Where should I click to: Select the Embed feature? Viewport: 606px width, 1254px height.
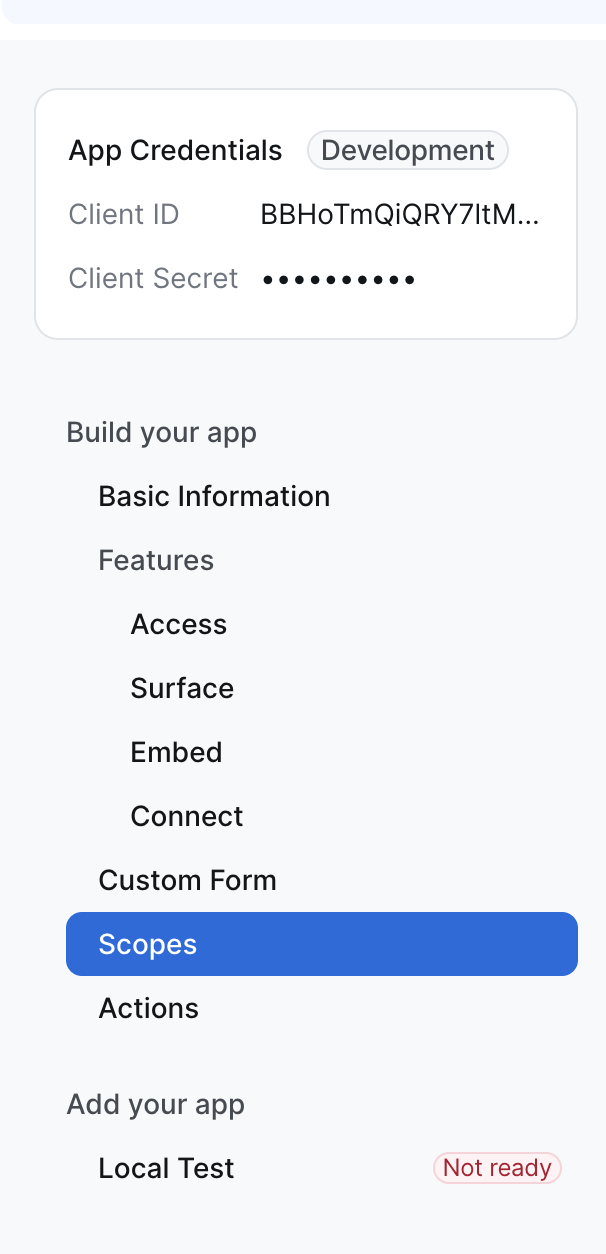pyautogui.click(x=176, y=753)
